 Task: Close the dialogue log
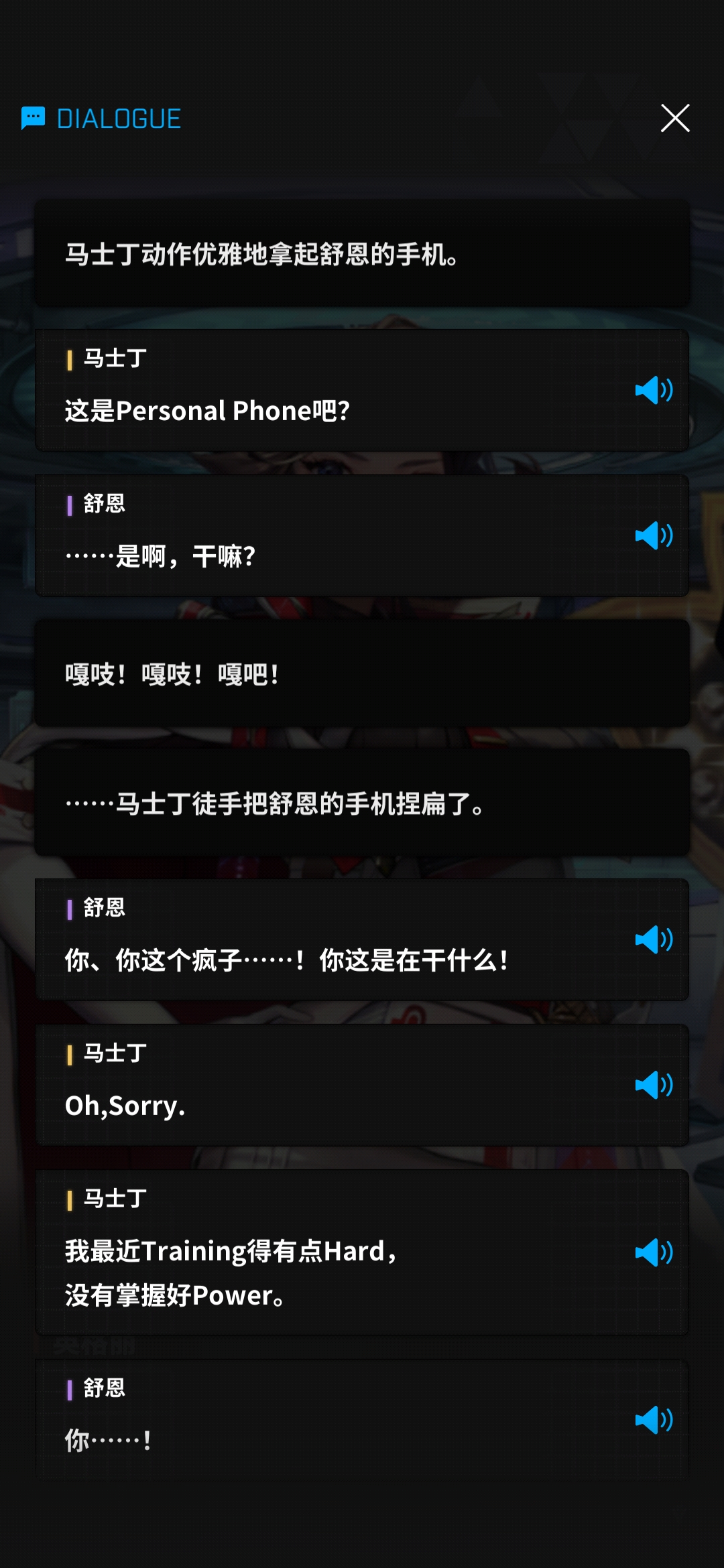coord(674,119)
